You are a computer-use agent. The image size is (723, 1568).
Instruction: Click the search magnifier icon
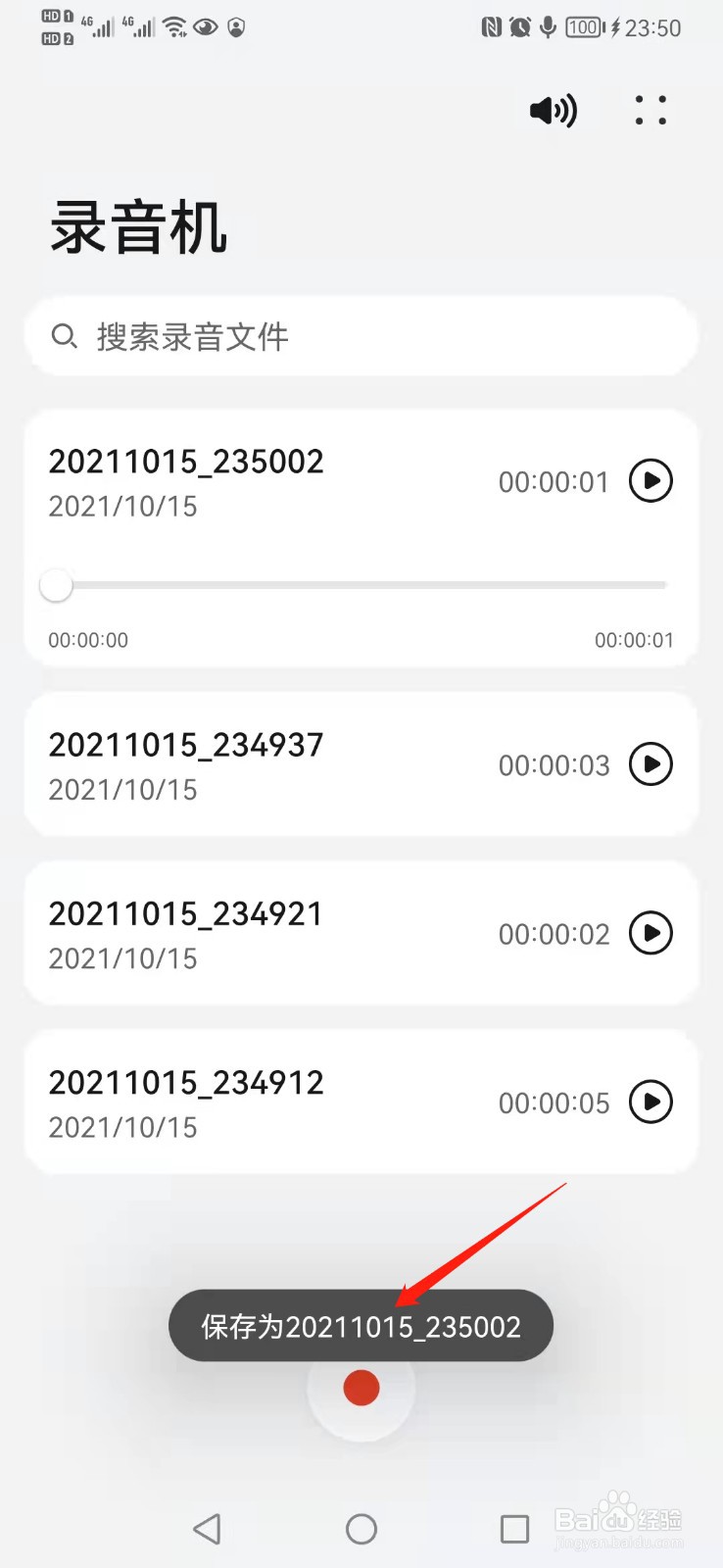point(65,336)
